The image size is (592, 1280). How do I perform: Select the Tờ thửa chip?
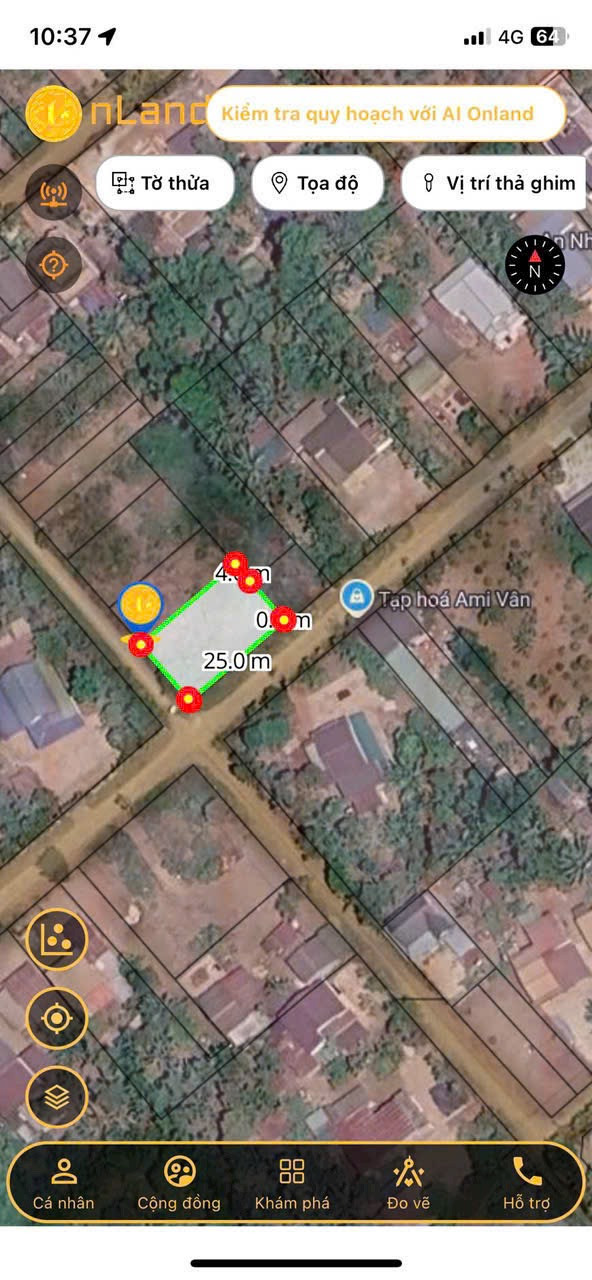click(x=166, y=183)
